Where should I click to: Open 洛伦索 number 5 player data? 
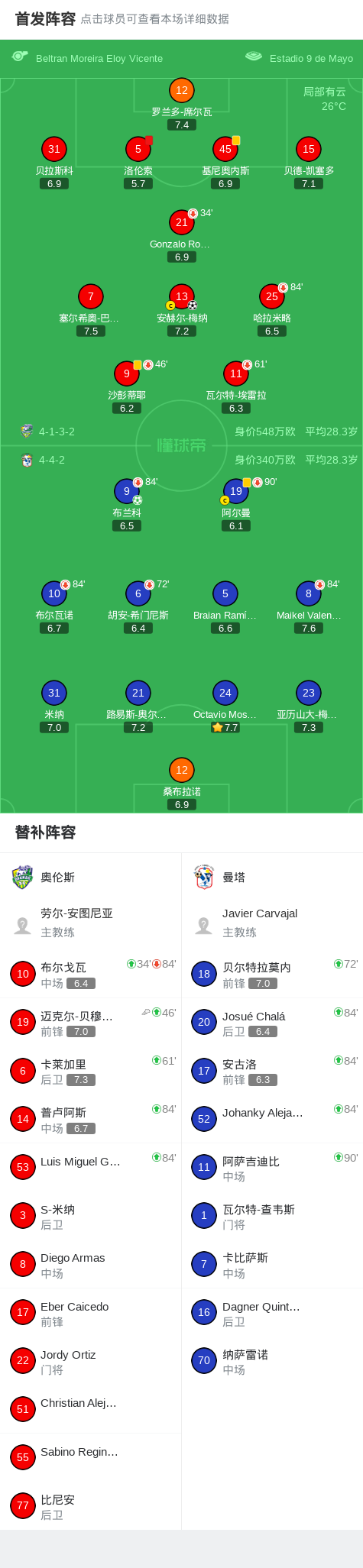(138, 163)
